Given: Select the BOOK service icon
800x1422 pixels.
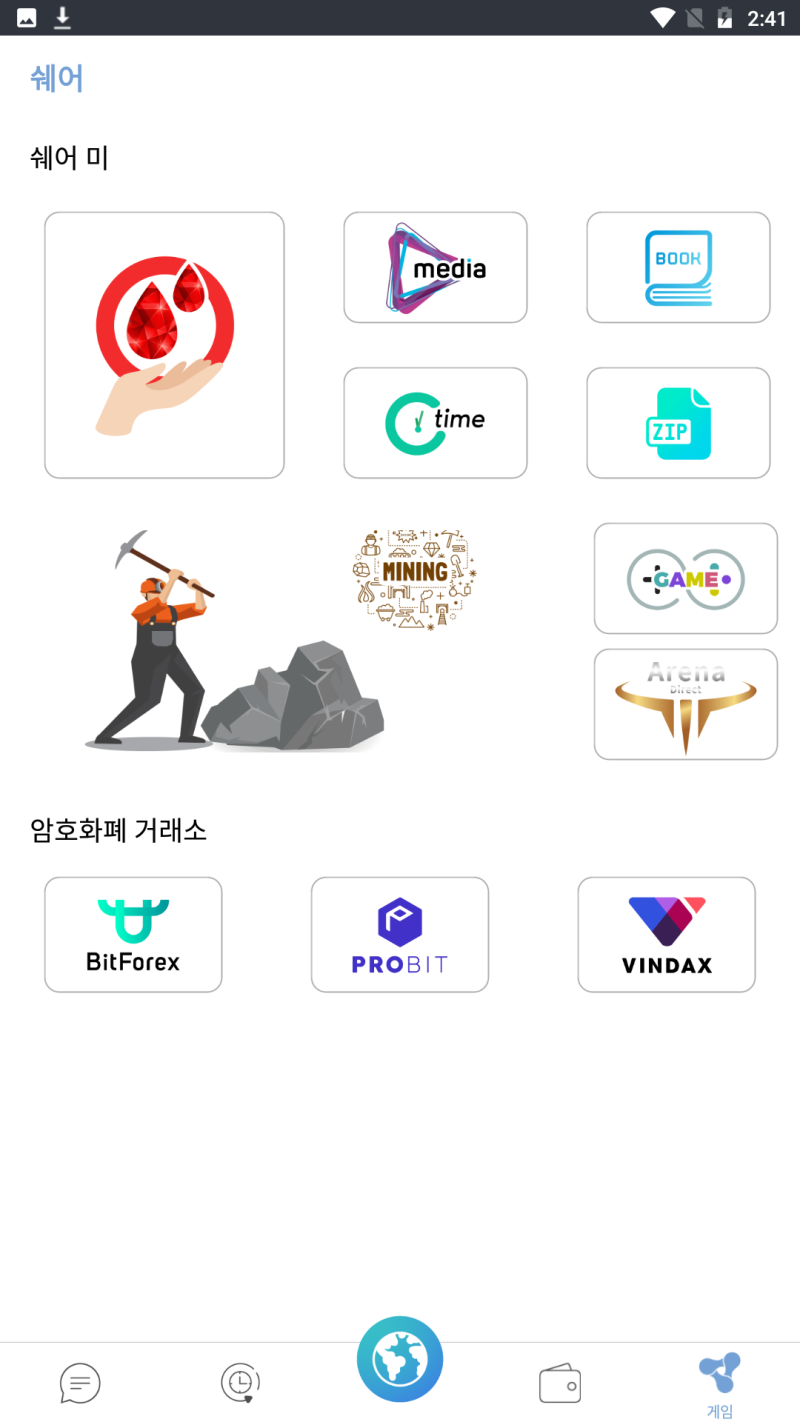Looking at the screenshot, I should pos(678,267).
